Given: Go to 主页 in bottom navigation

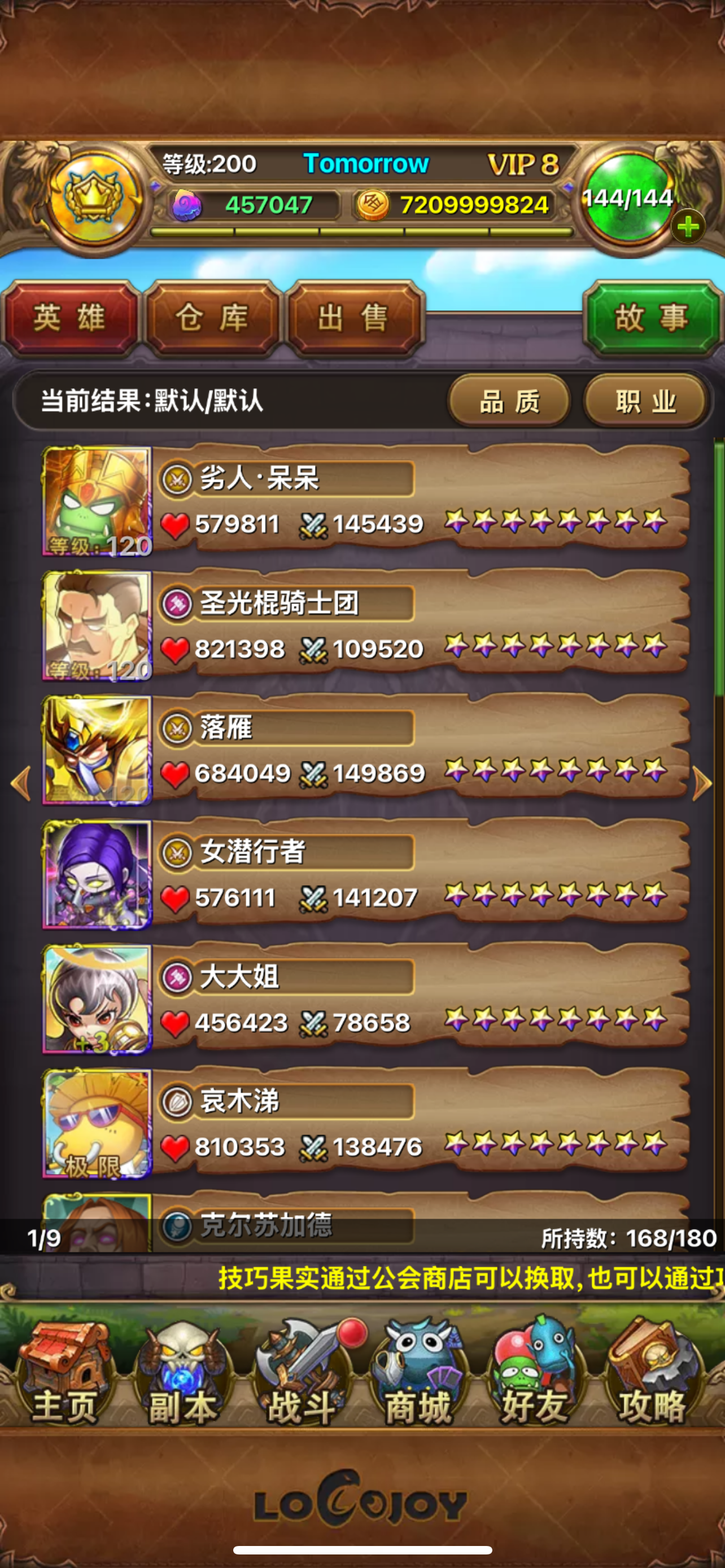Looking at the screenshot, I should (x=64, y=1374).
